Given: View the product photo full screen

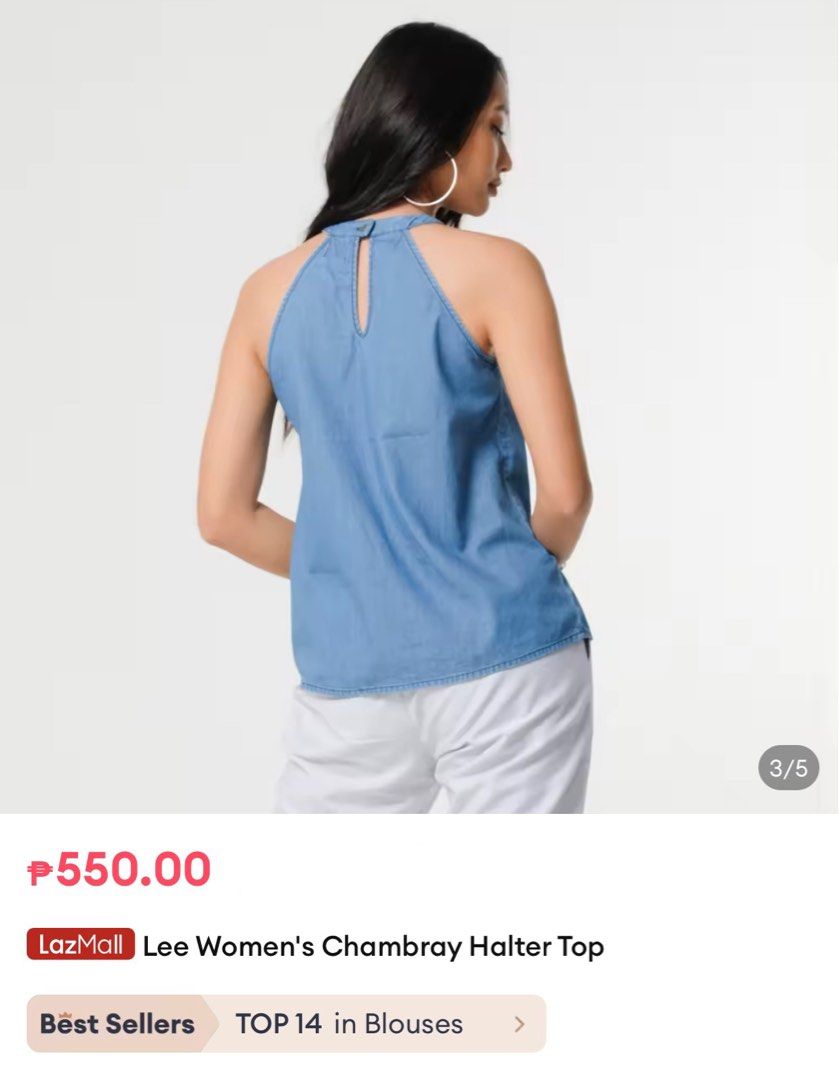Looking at the screenshot, I should click(420, 405).
